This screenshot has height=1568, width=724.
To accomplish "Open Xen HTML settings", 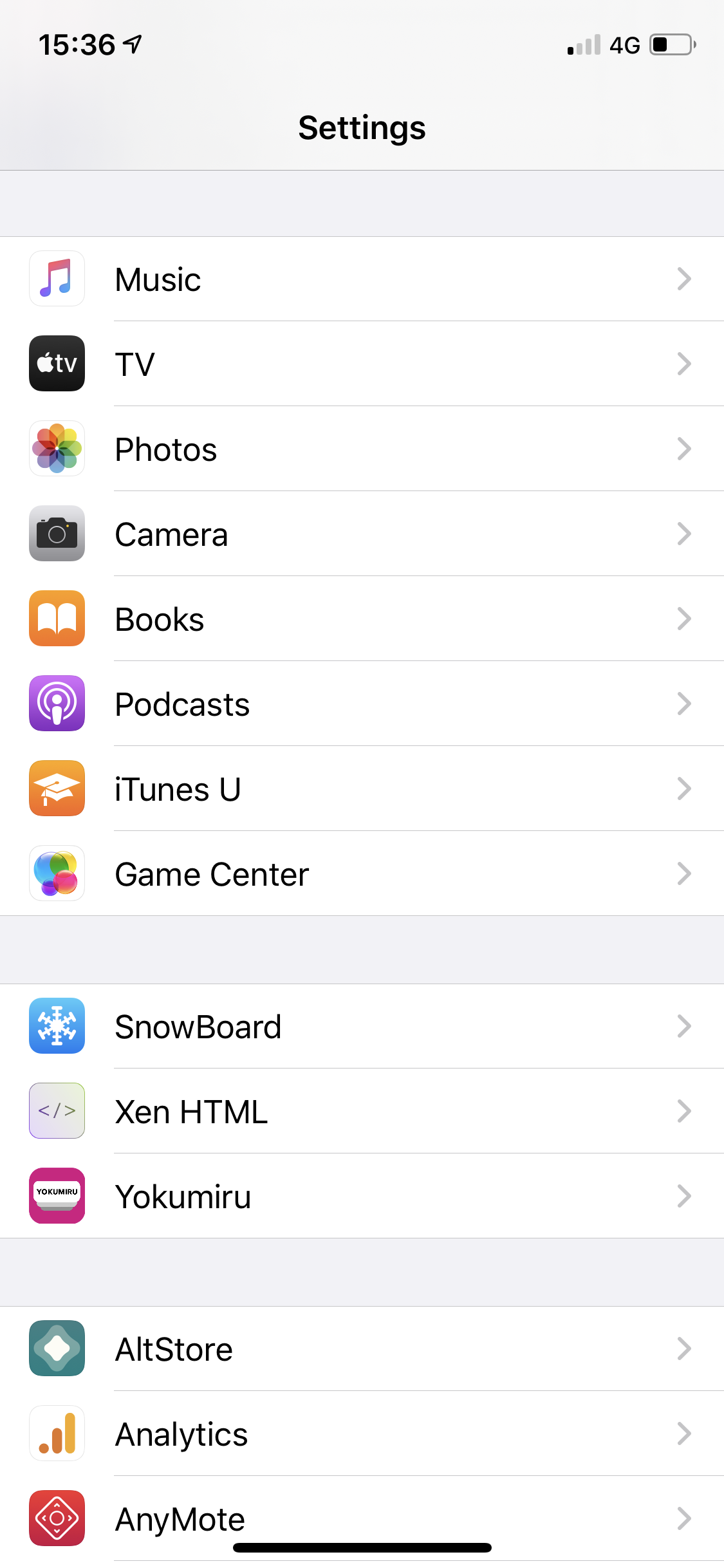I will click(x=360, y=1112).
